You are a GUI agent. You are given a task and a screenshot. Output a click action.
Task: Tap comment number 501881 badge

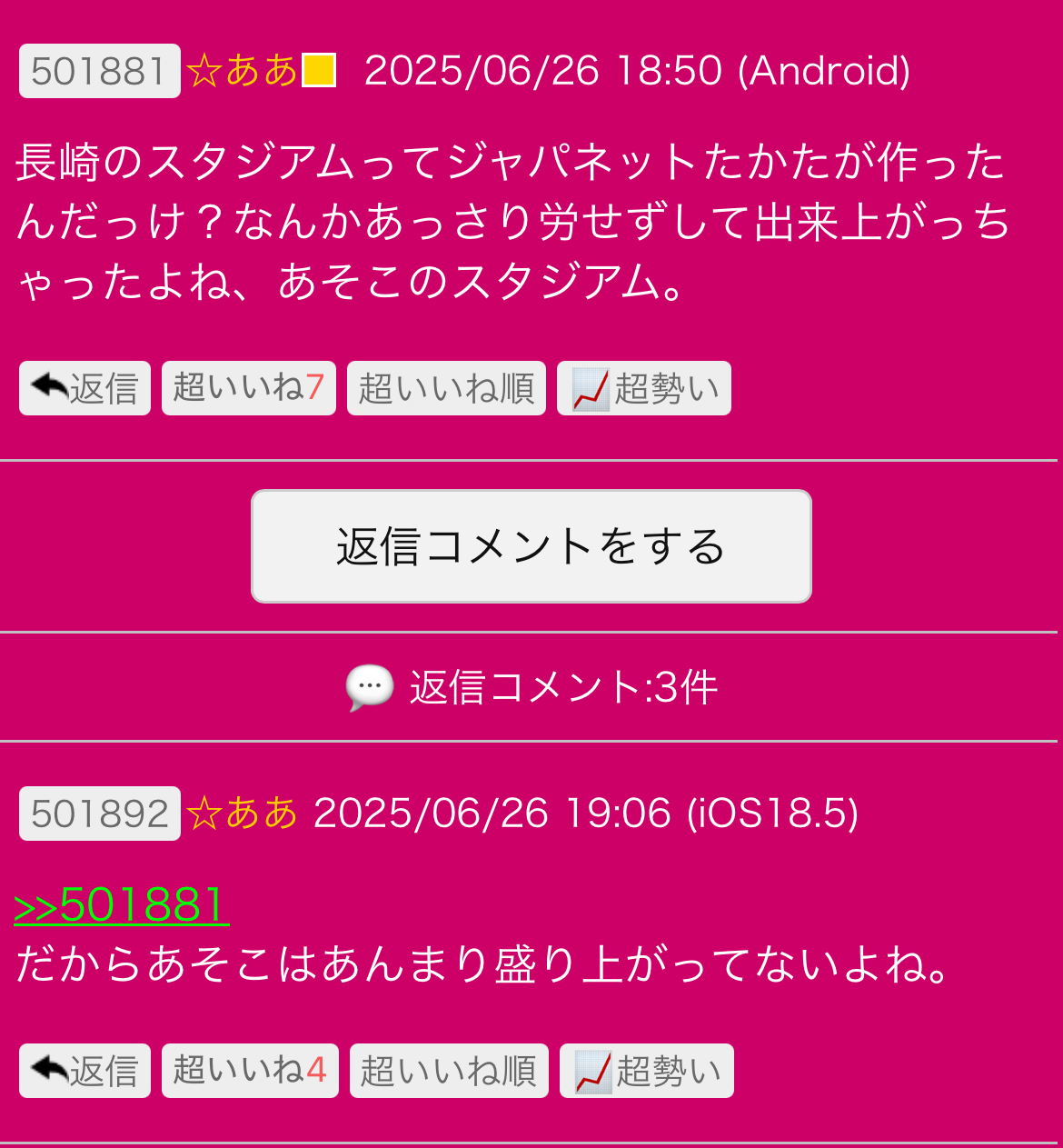point(99,71)
